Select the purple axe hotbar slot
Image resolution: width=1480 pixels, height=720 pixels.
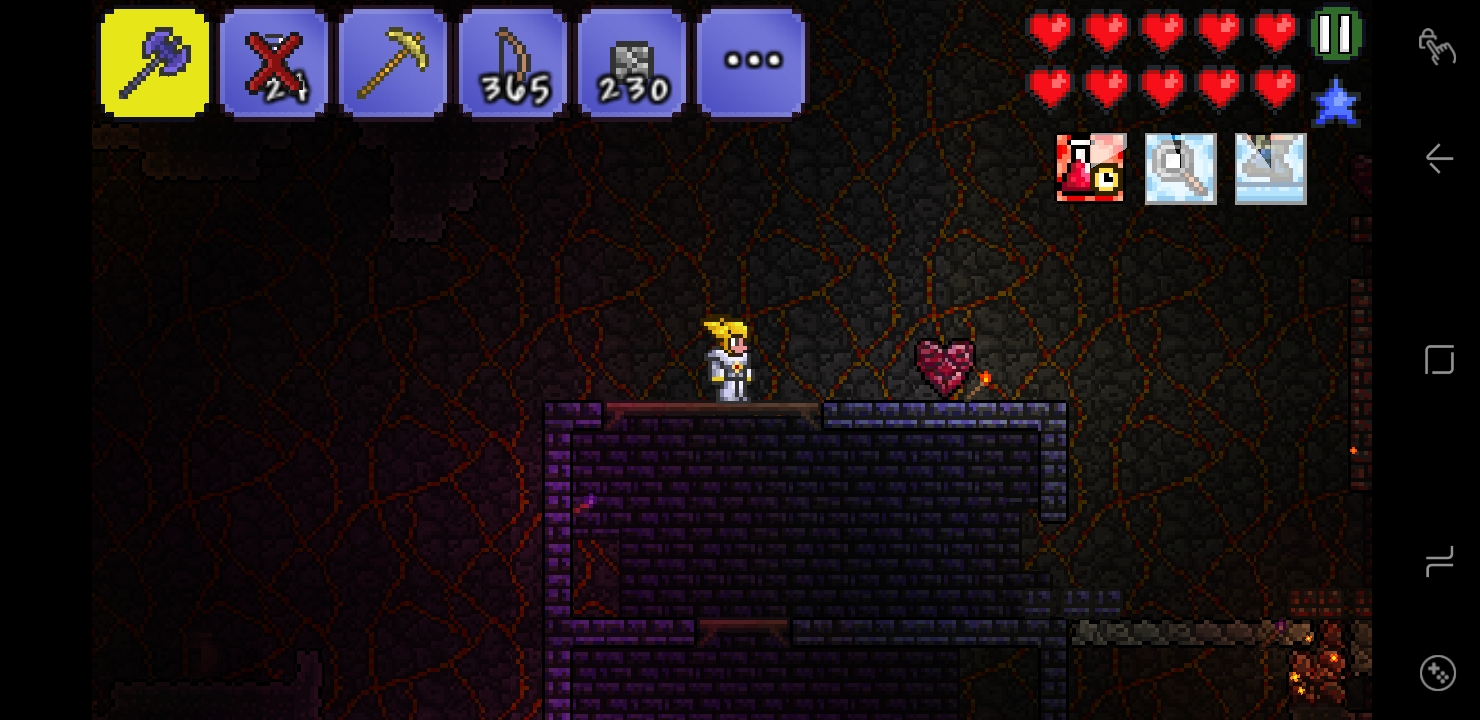[x=155, y=63]
